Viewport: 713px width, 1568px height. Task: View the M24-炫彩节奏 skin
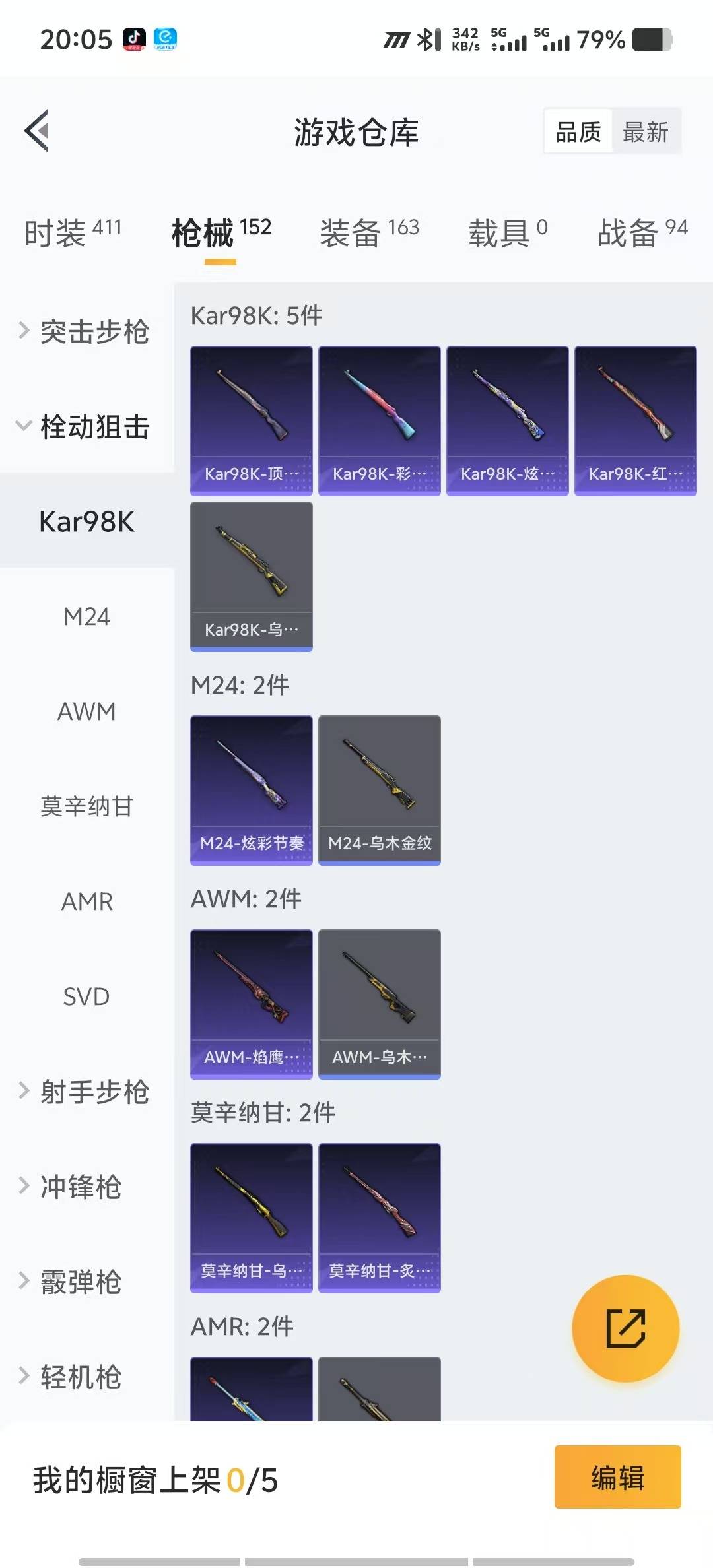[252, 790]
